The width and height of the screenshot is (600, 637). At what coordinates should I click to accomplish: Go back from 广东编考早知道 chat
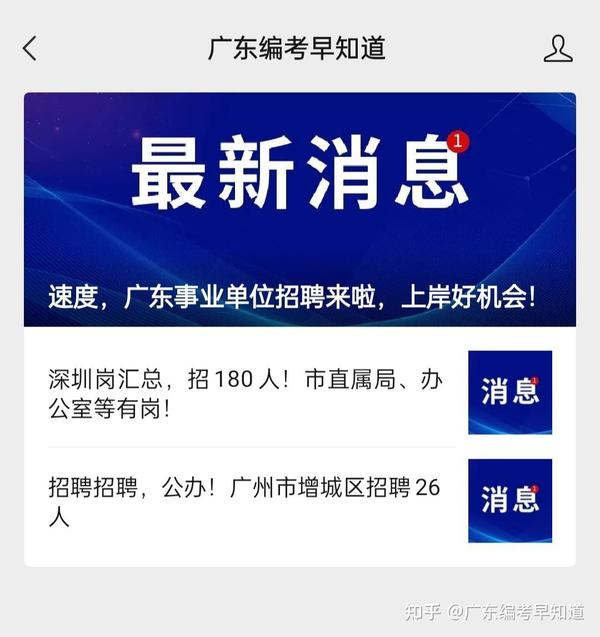[x=29, y=48]
